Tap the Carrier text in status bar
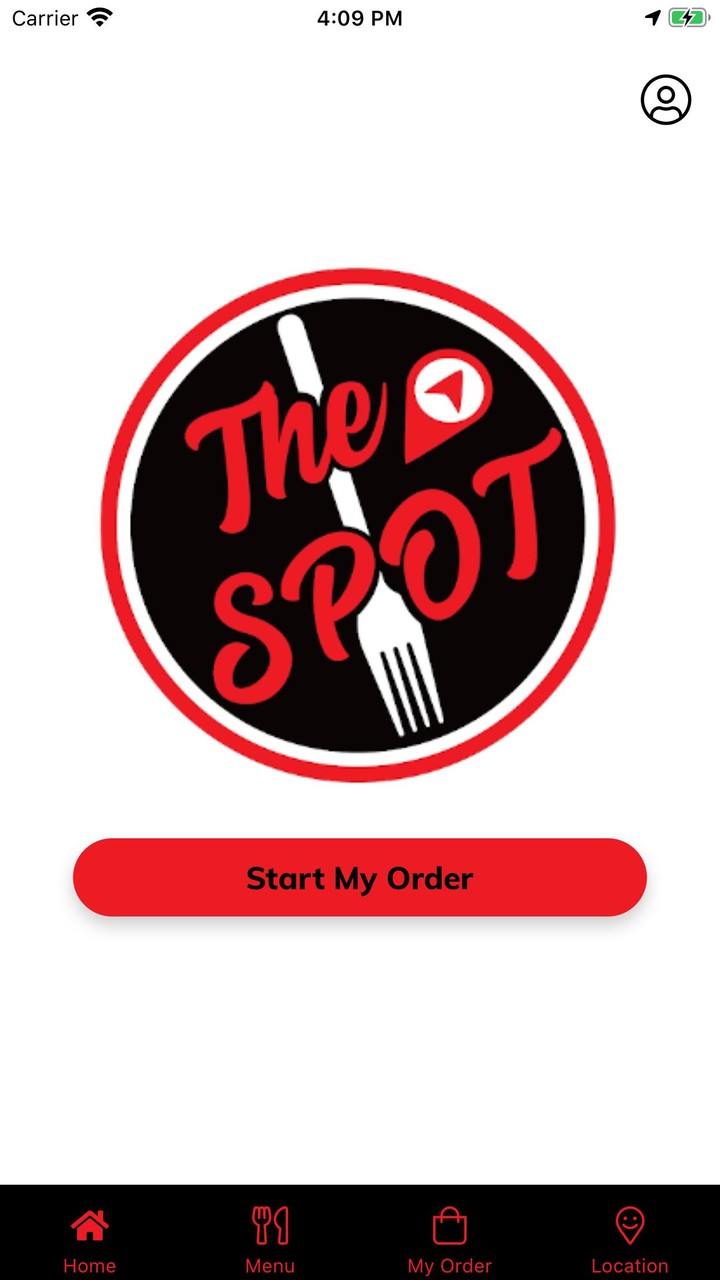This screenshot has height=1280, width=720. click(x=43, y=17)
